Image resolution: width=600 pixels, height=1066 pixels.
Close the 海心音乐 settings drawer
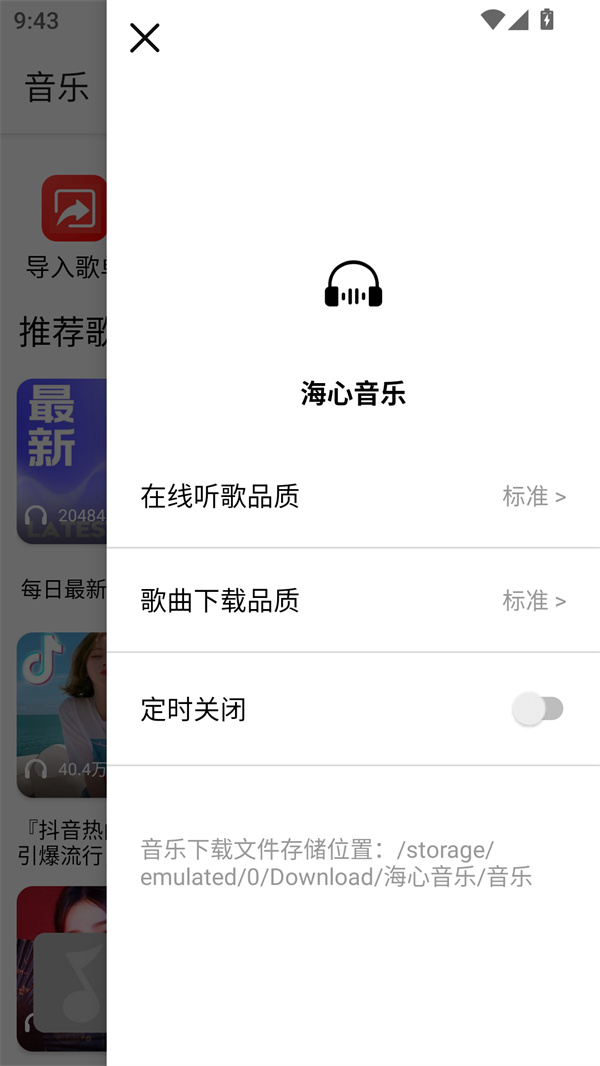145,38
